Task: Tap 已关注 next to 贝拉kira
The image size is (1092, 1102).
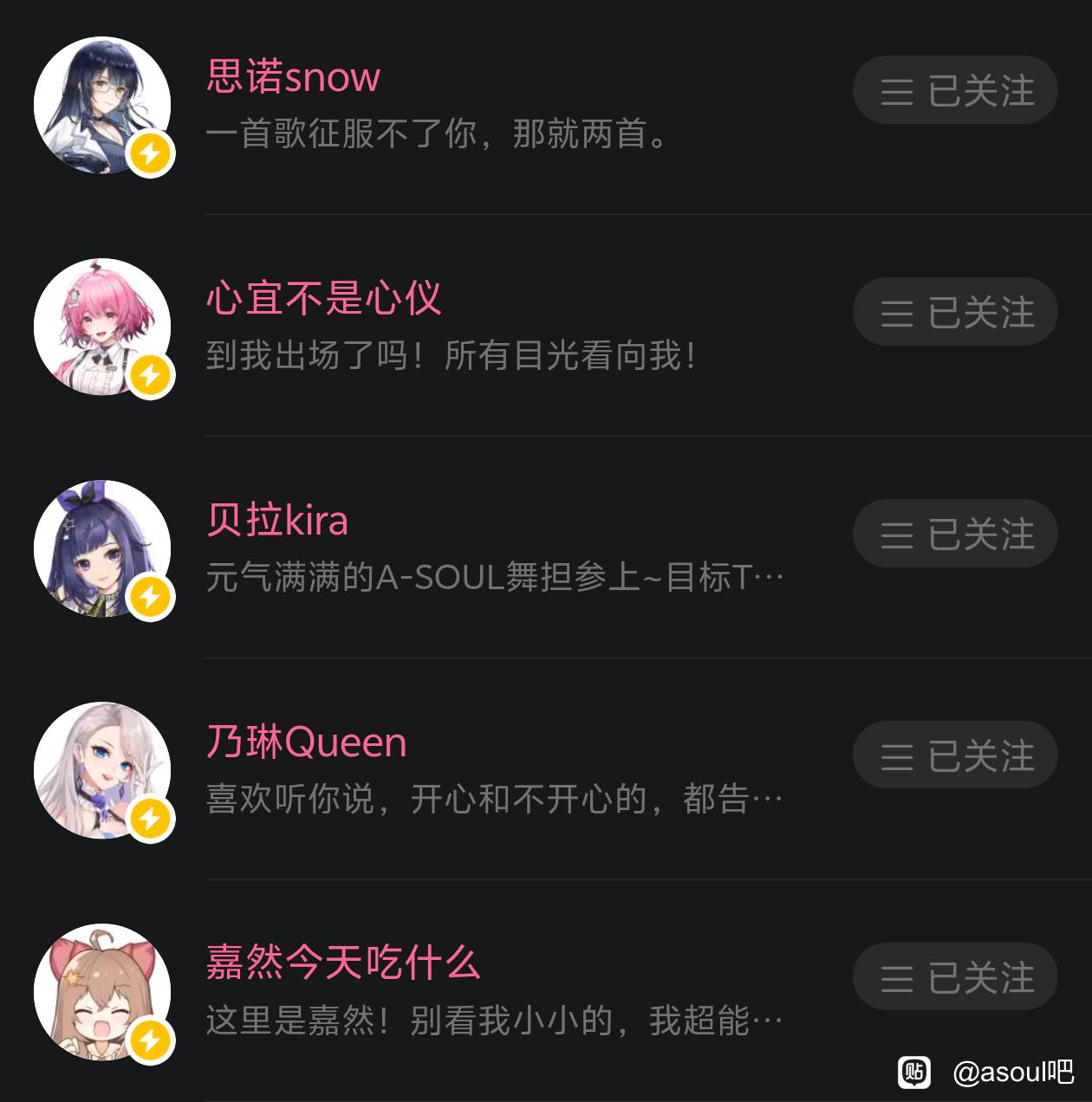Action: click(x=955, y=534)
